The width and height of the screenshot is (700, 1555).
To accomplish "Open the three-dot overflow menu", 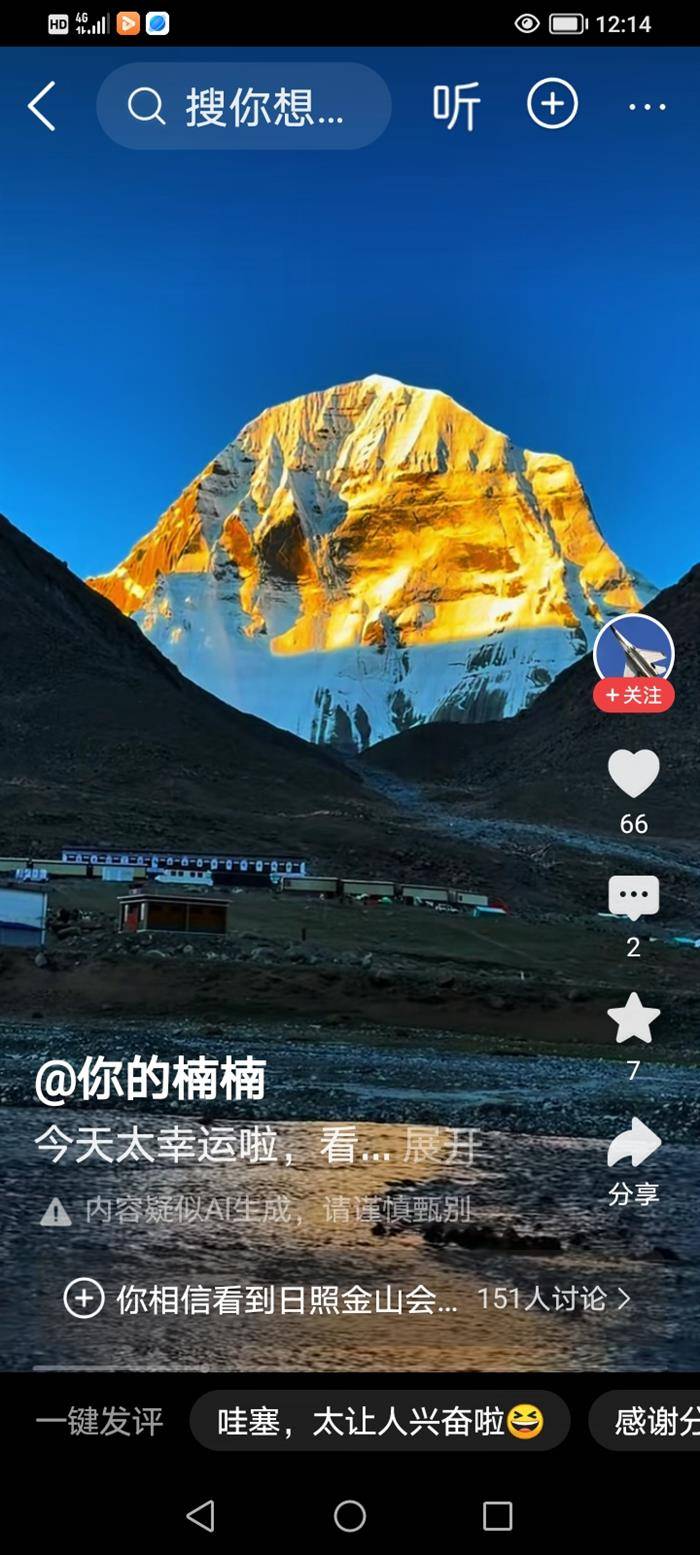I will pos(647,106).
